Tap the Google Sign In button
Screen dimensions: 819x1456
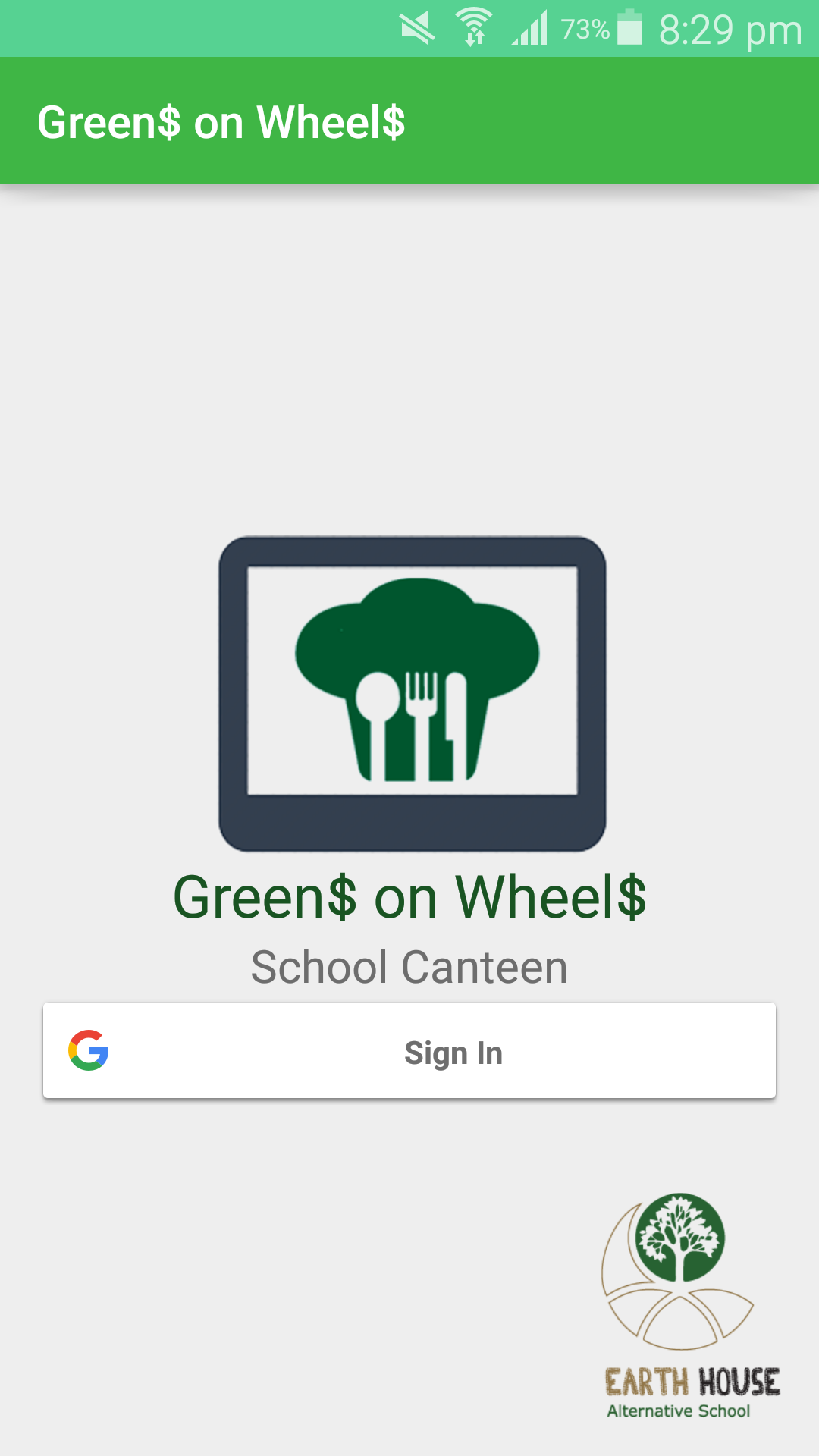pyautogui.click(x=409, y=1051)
